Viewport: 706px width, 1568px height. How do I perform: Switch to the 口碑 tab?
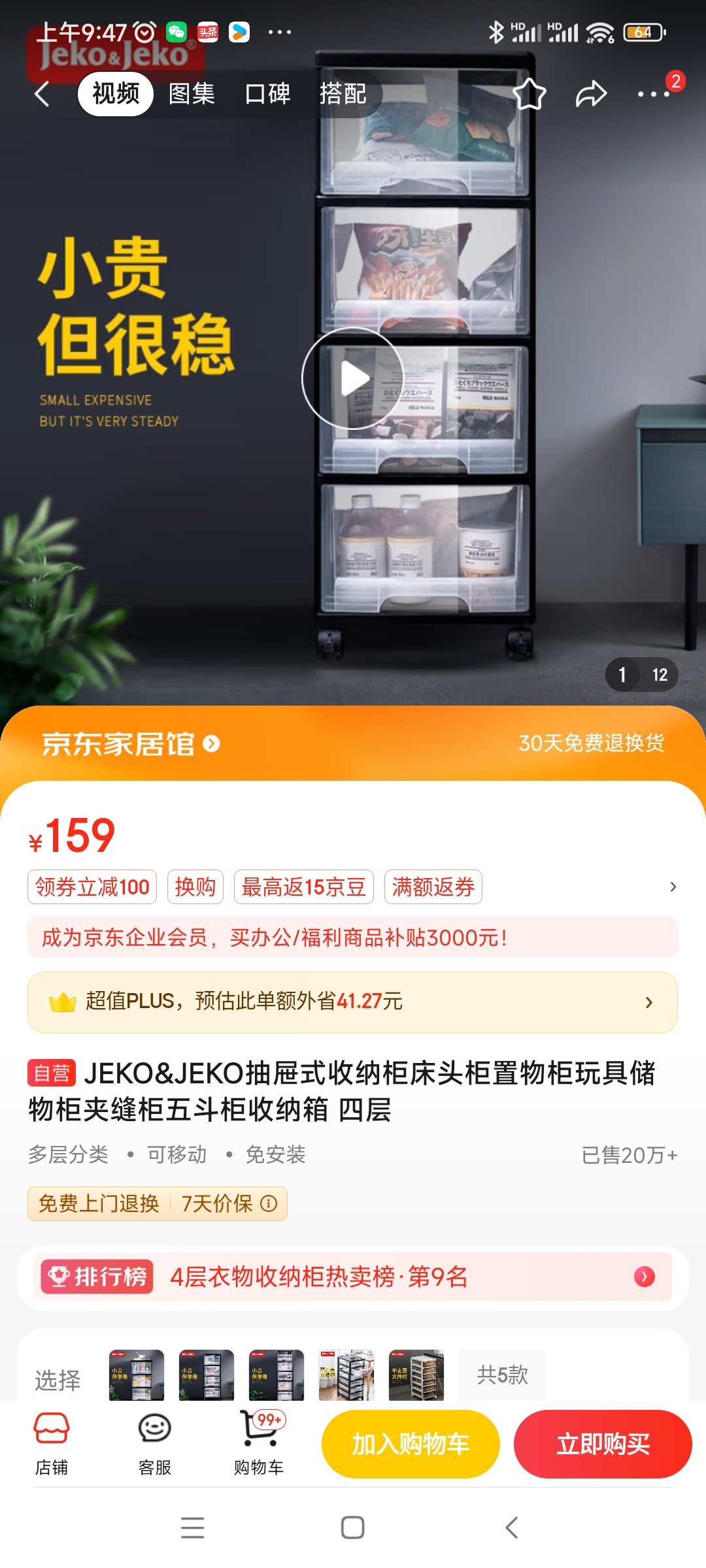click(x=267, y=94)
